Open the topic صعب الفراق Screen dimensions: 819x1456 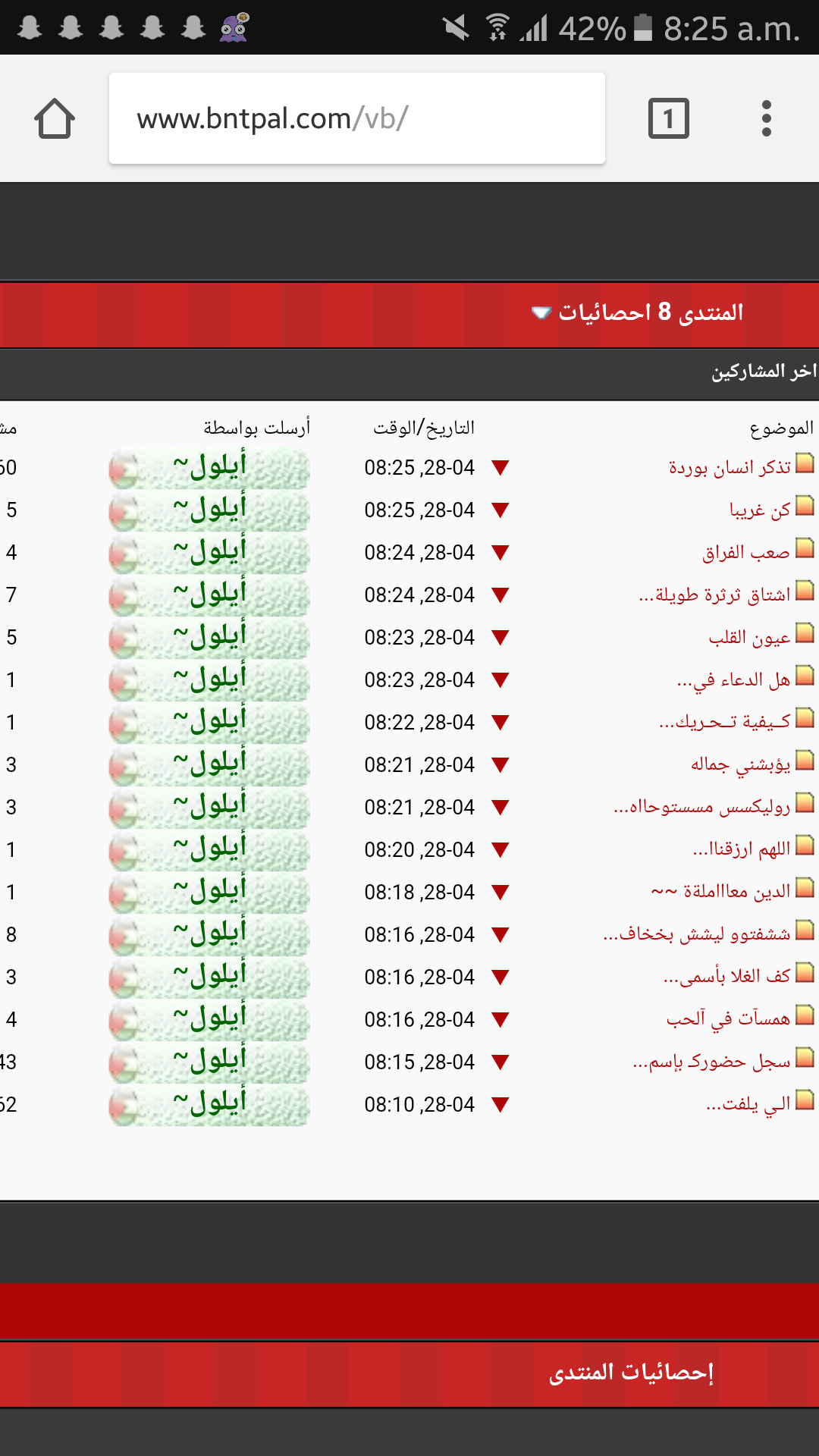pyautogui.click(x=746, y=552)
